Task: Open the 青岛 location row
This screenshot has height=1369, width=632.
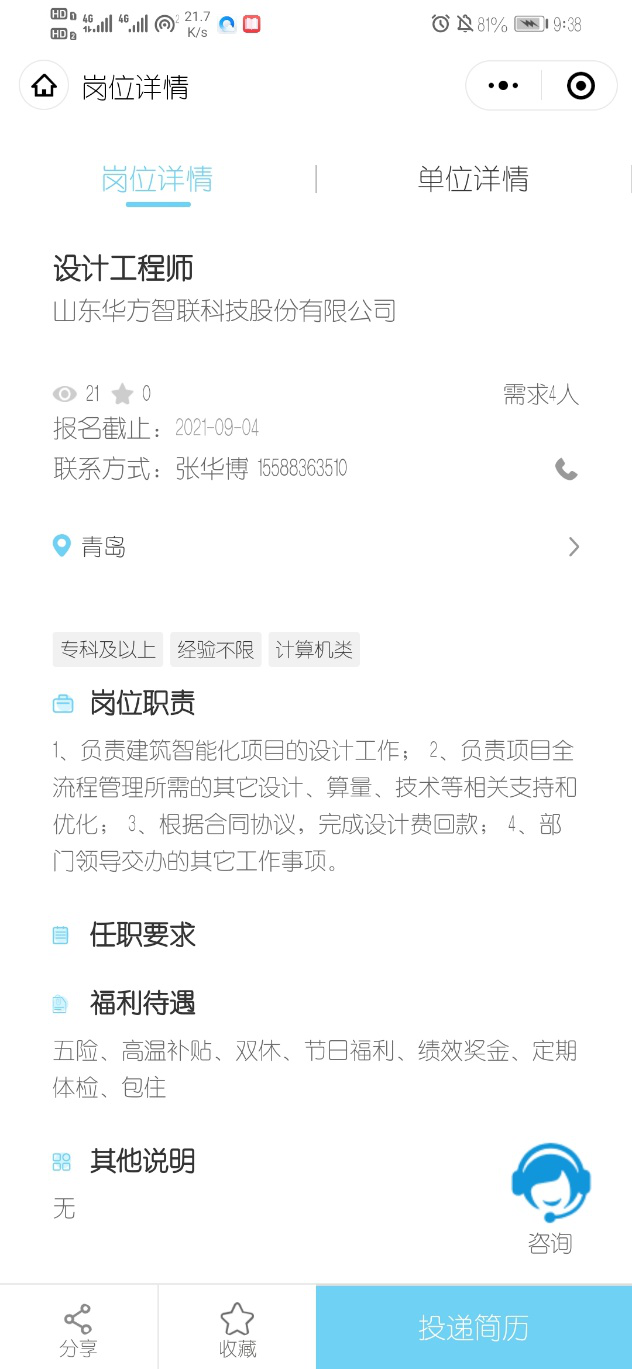Action: (316, 547)
